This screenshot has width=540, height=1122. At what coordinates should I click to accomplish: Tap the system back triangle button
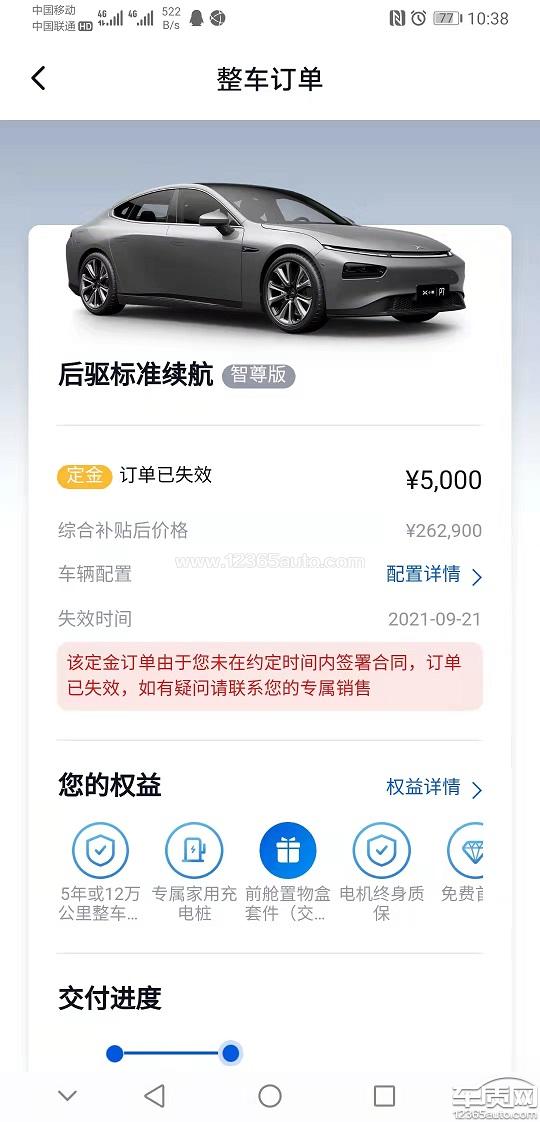click(154, 1096)
